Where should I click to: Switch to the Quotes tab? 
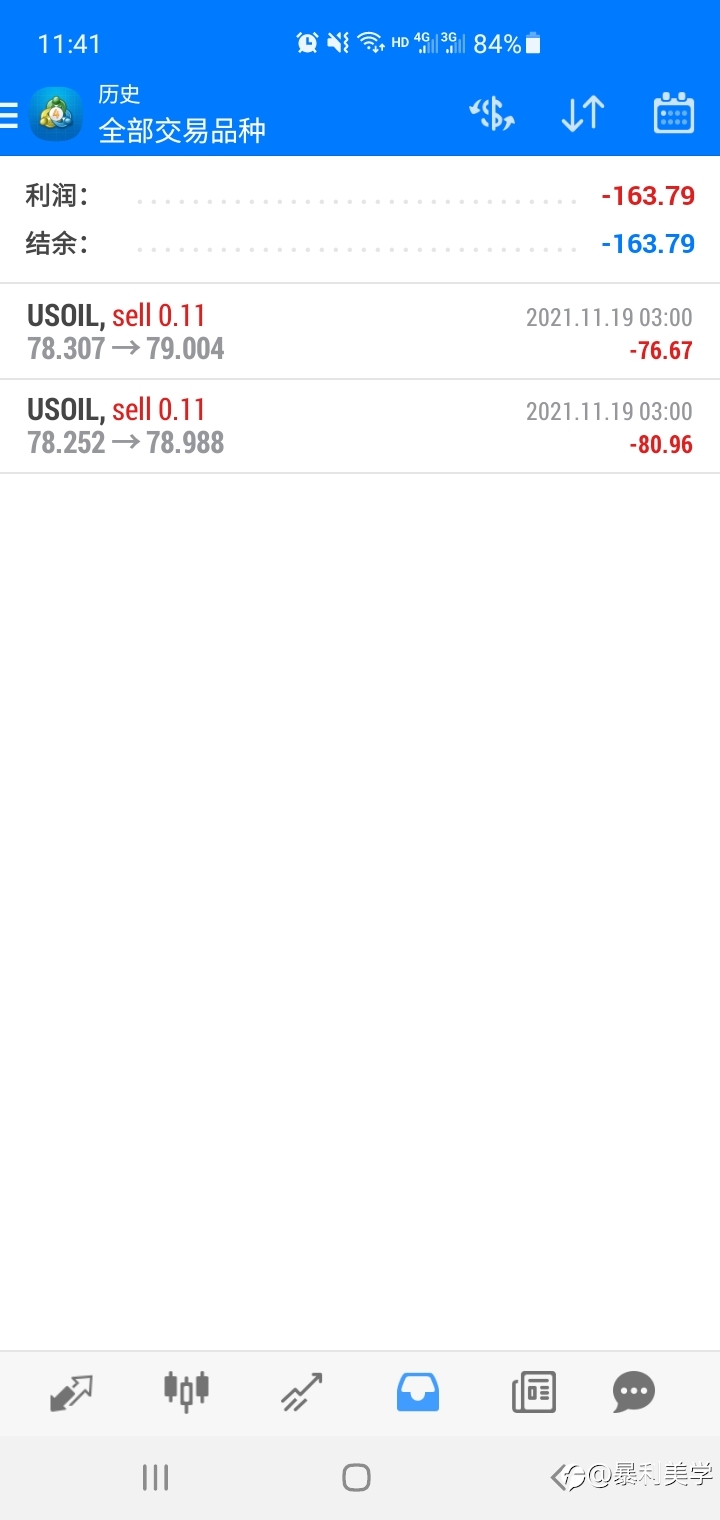pos(71,1392)
